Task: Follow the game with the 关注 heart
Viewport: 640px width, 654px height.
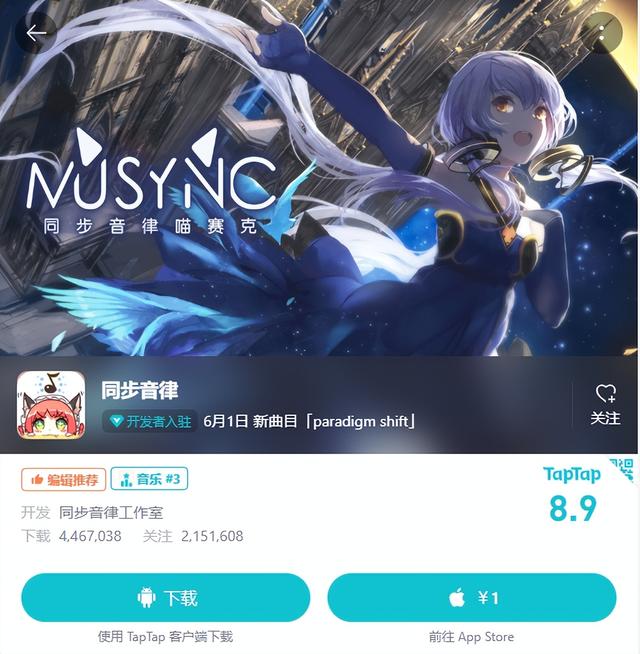Action: click(x=605, y=404)
